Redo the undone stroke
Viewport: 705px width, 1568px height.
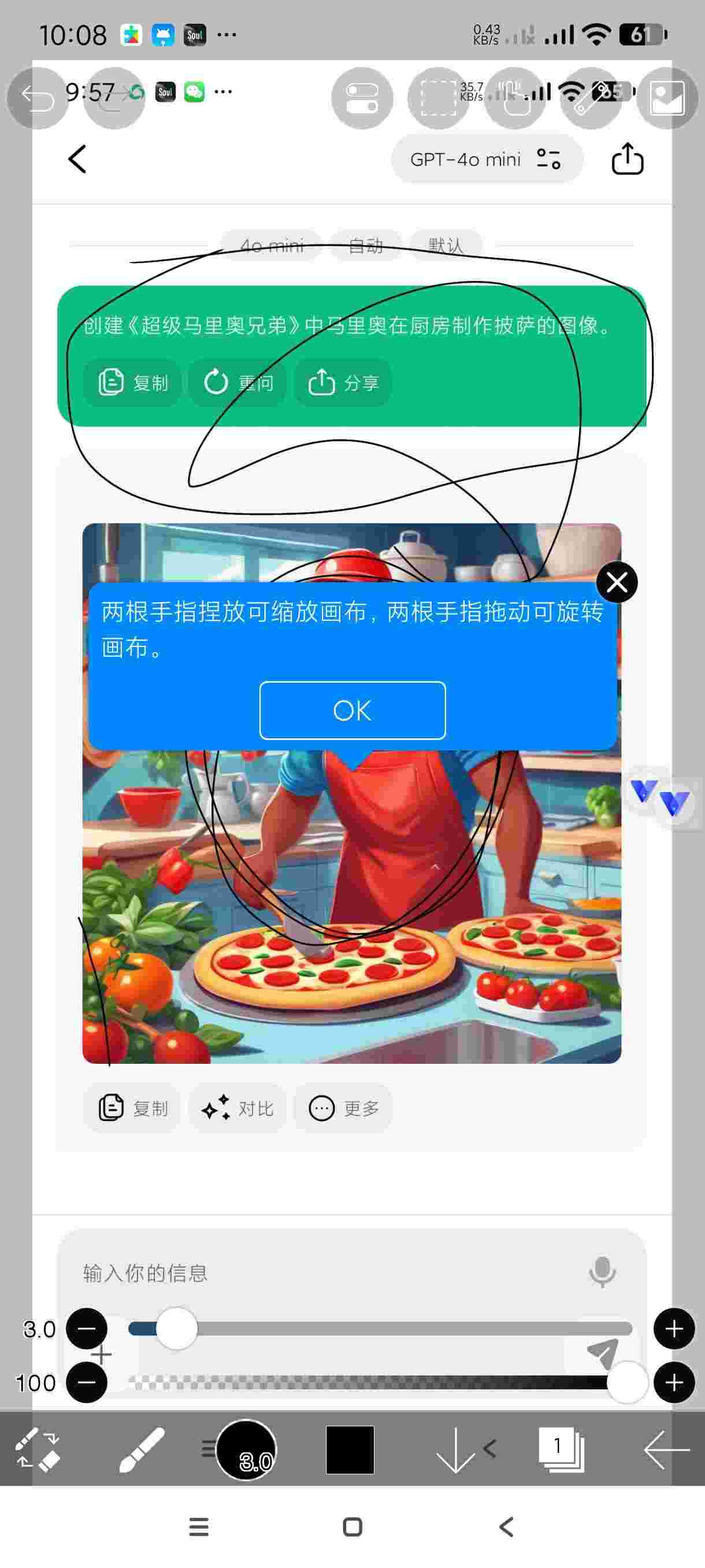(x=114, y=98)
